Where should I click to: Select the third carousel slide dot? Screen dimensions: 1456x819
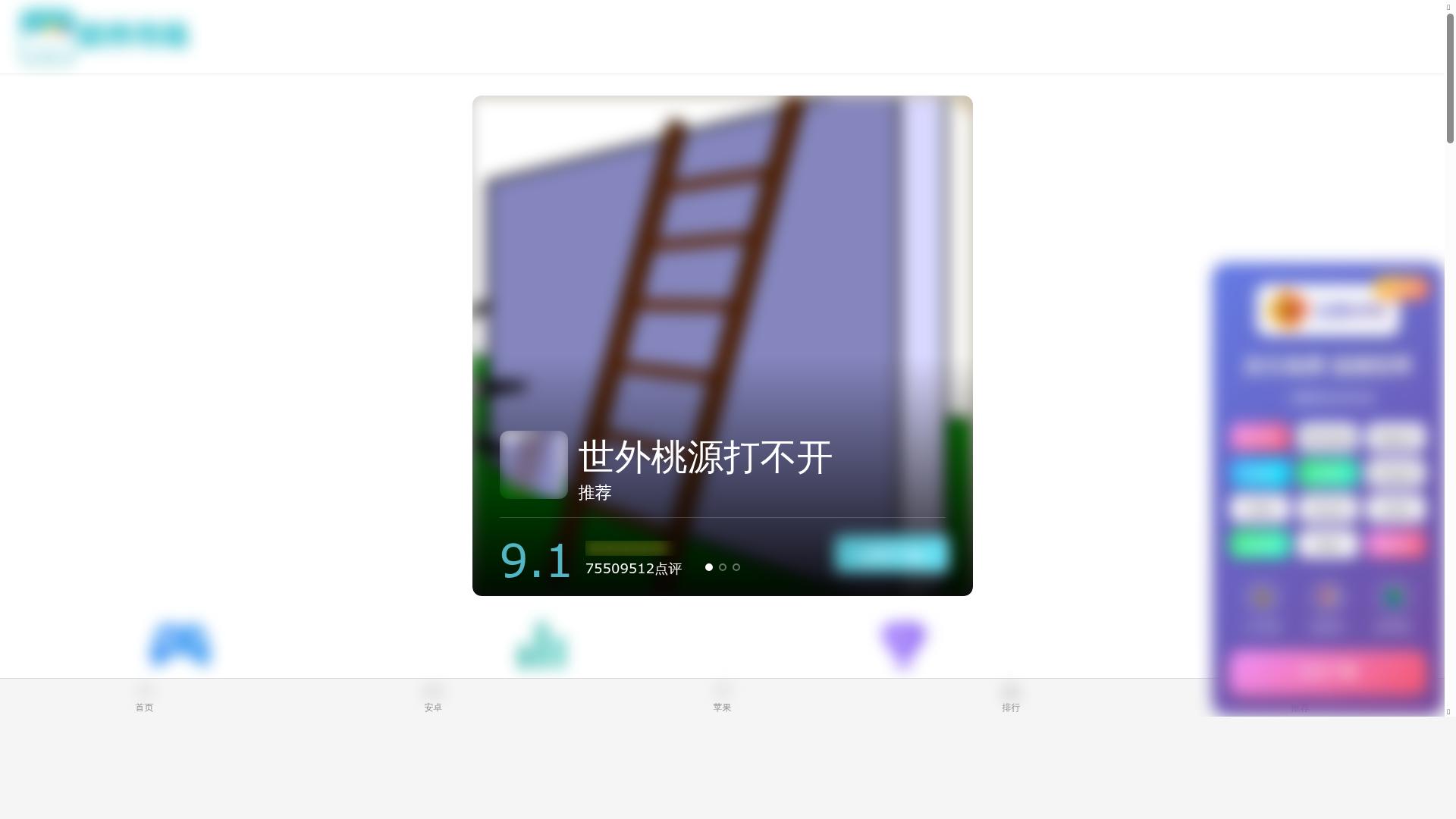[736, 567]
